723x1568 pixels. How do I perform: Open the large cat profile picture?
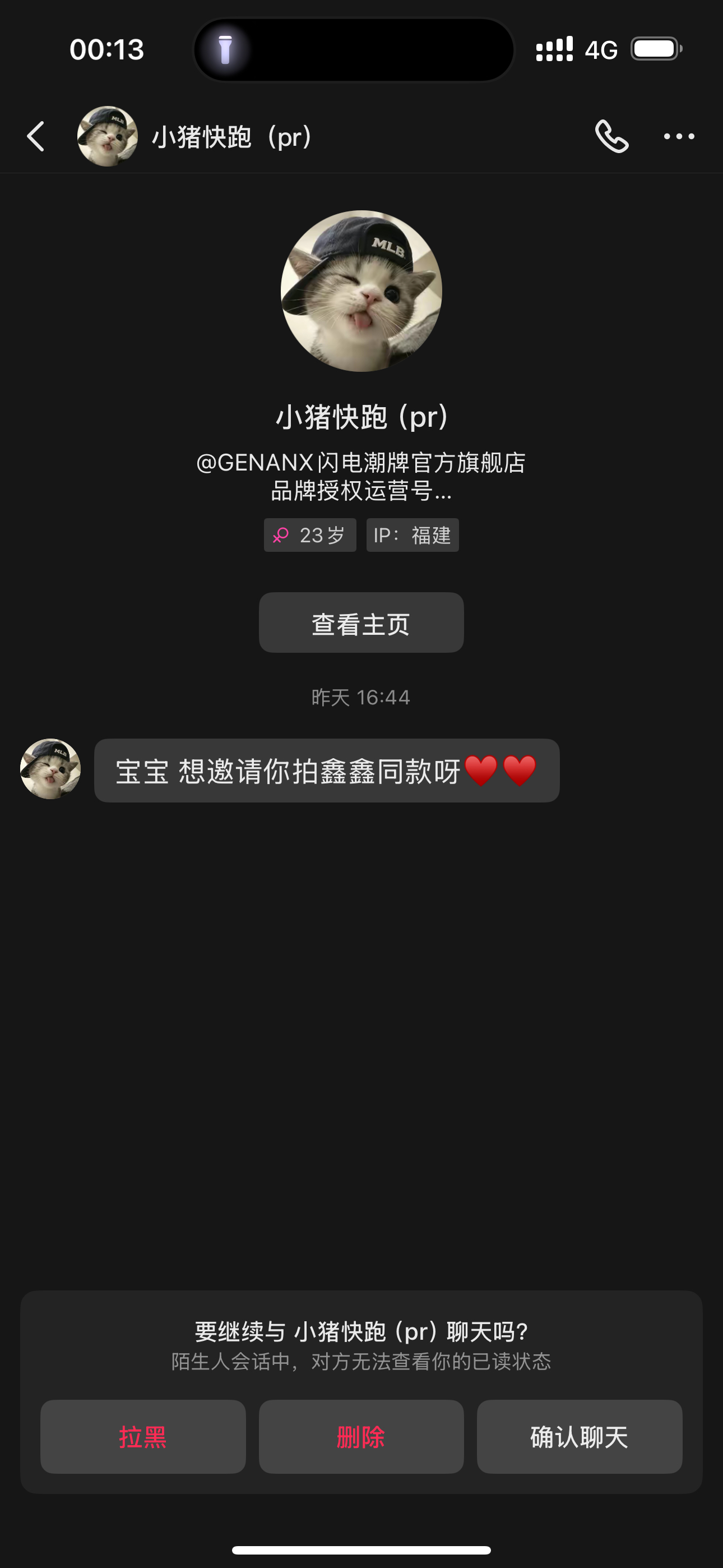point(361,291)
